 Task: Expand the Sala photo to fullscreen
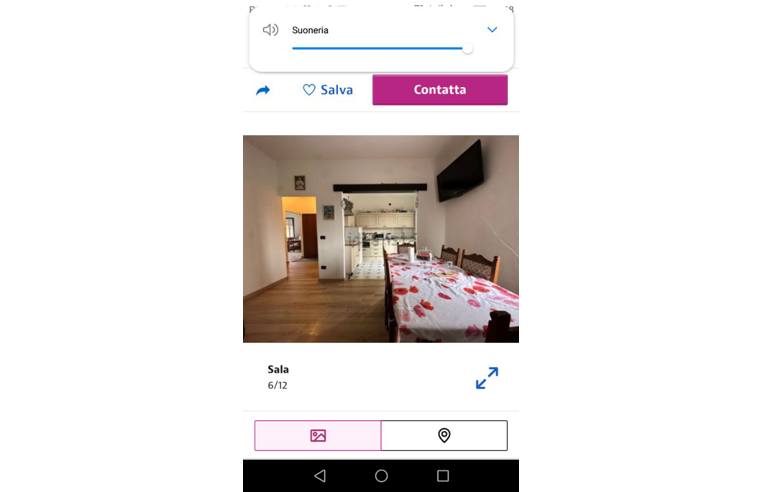click(487, 378)
